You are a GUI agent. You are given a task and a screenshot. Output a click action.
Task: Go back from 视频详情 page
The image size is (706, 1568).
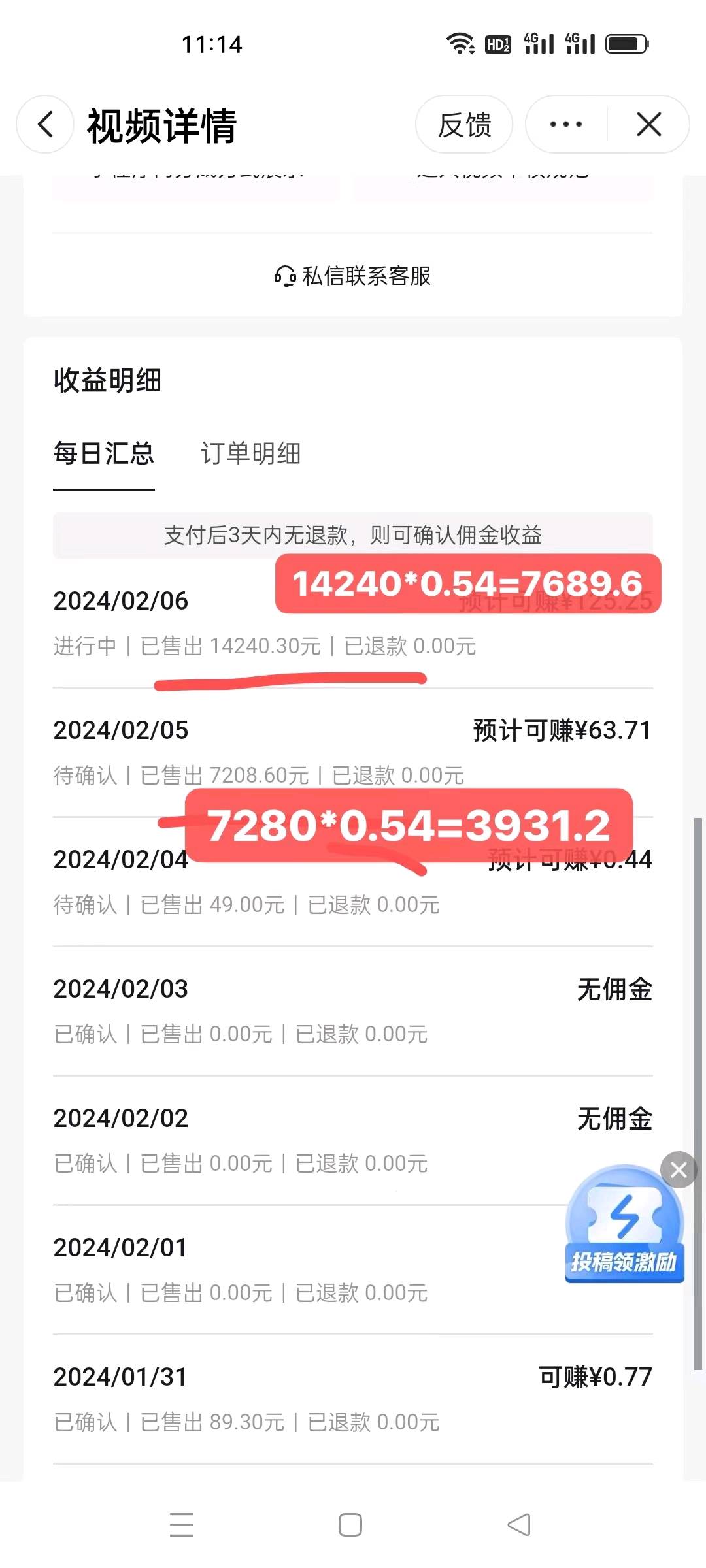(x=45, y=124)
